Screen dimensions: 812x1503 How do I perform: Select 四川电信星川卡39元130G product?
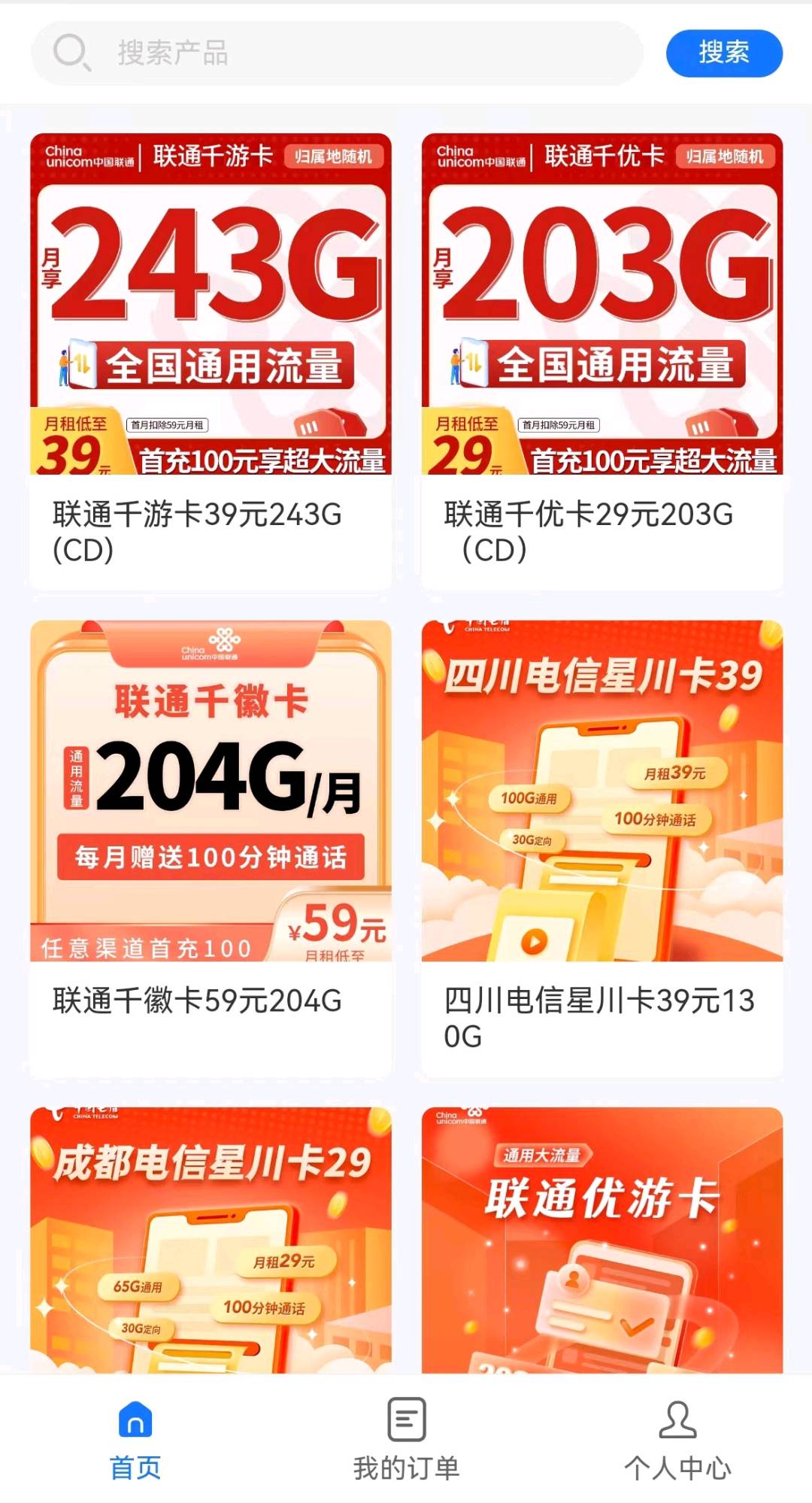[x=601, y=846]
